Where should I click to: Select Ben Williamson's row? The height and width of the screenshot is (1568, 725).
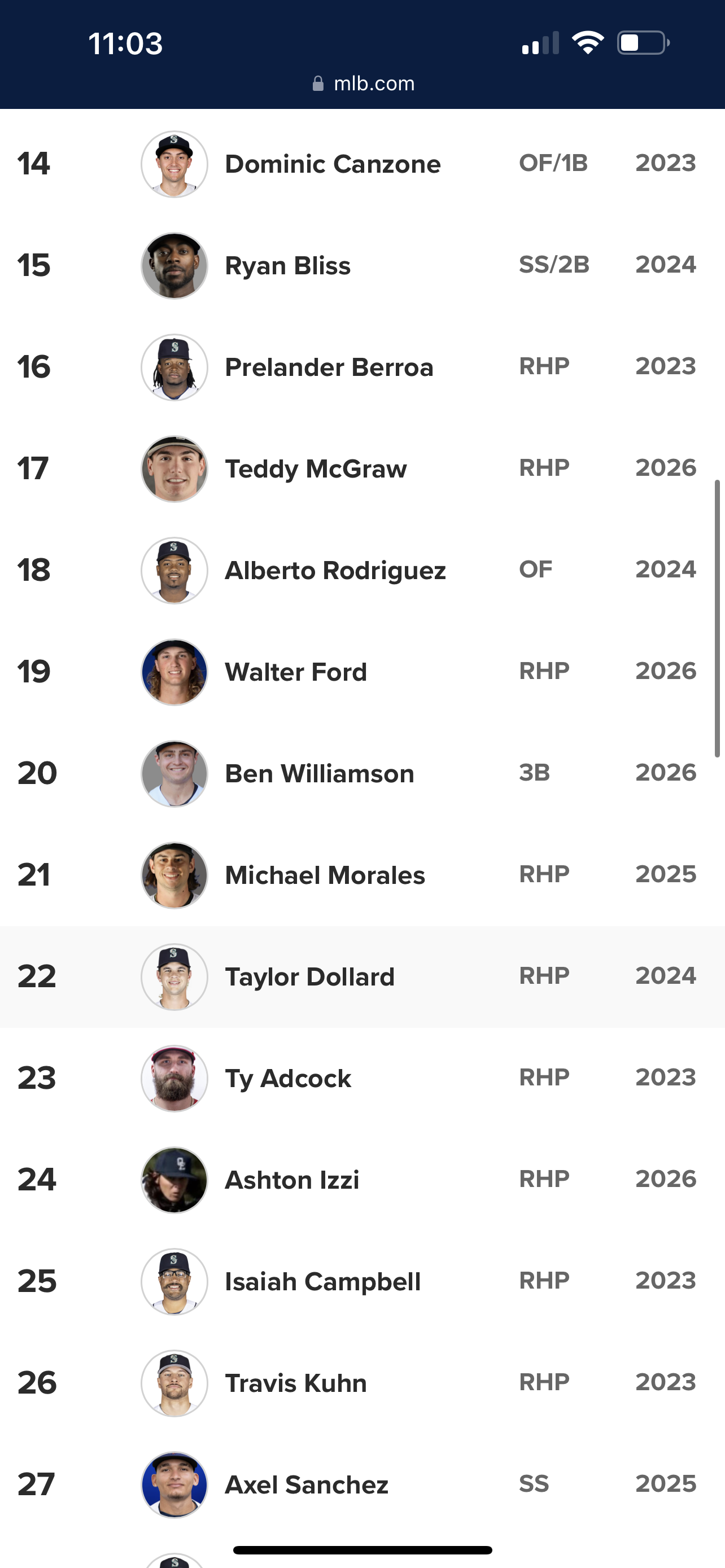pyautogui.click(x=319, y=774)
